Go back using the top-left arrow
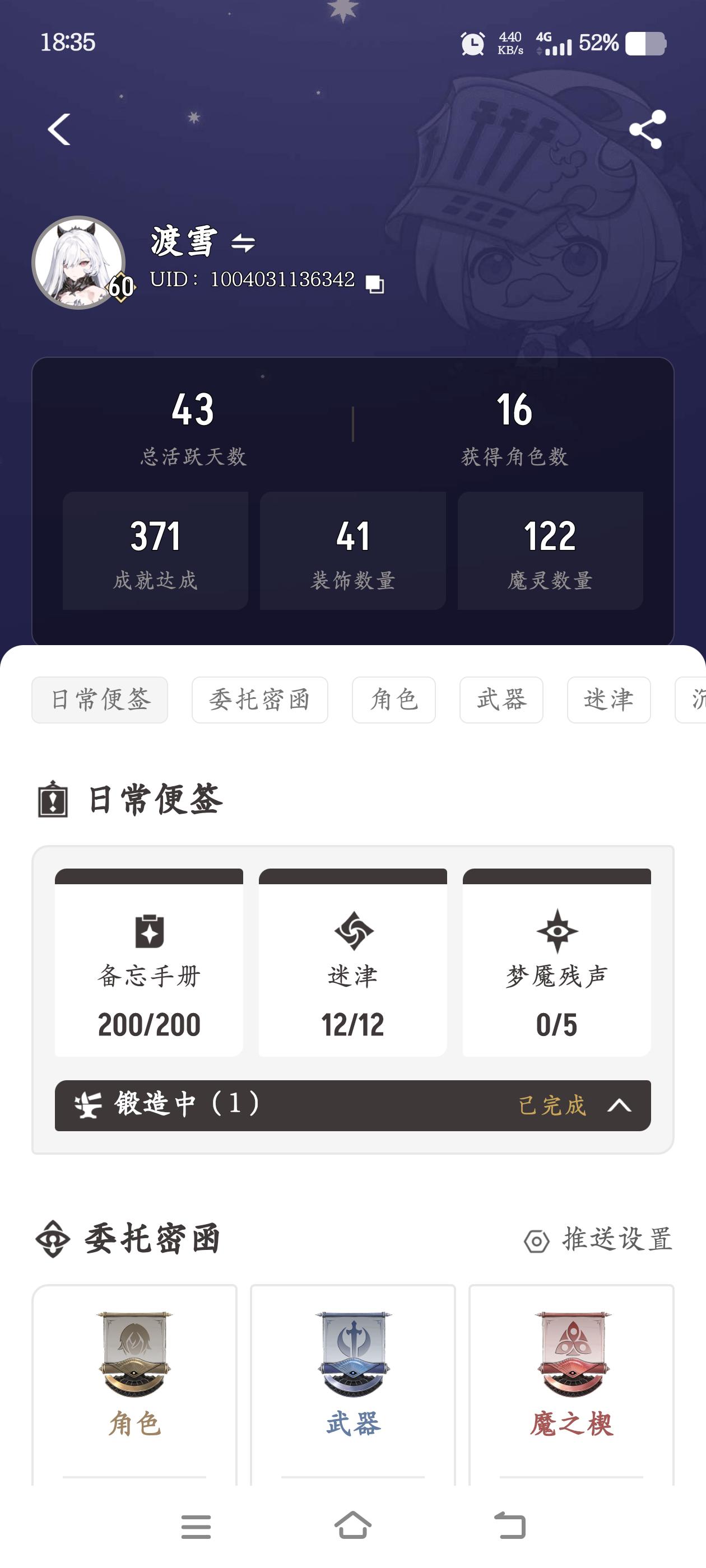Screen dimensions: 706x1568 59,129
